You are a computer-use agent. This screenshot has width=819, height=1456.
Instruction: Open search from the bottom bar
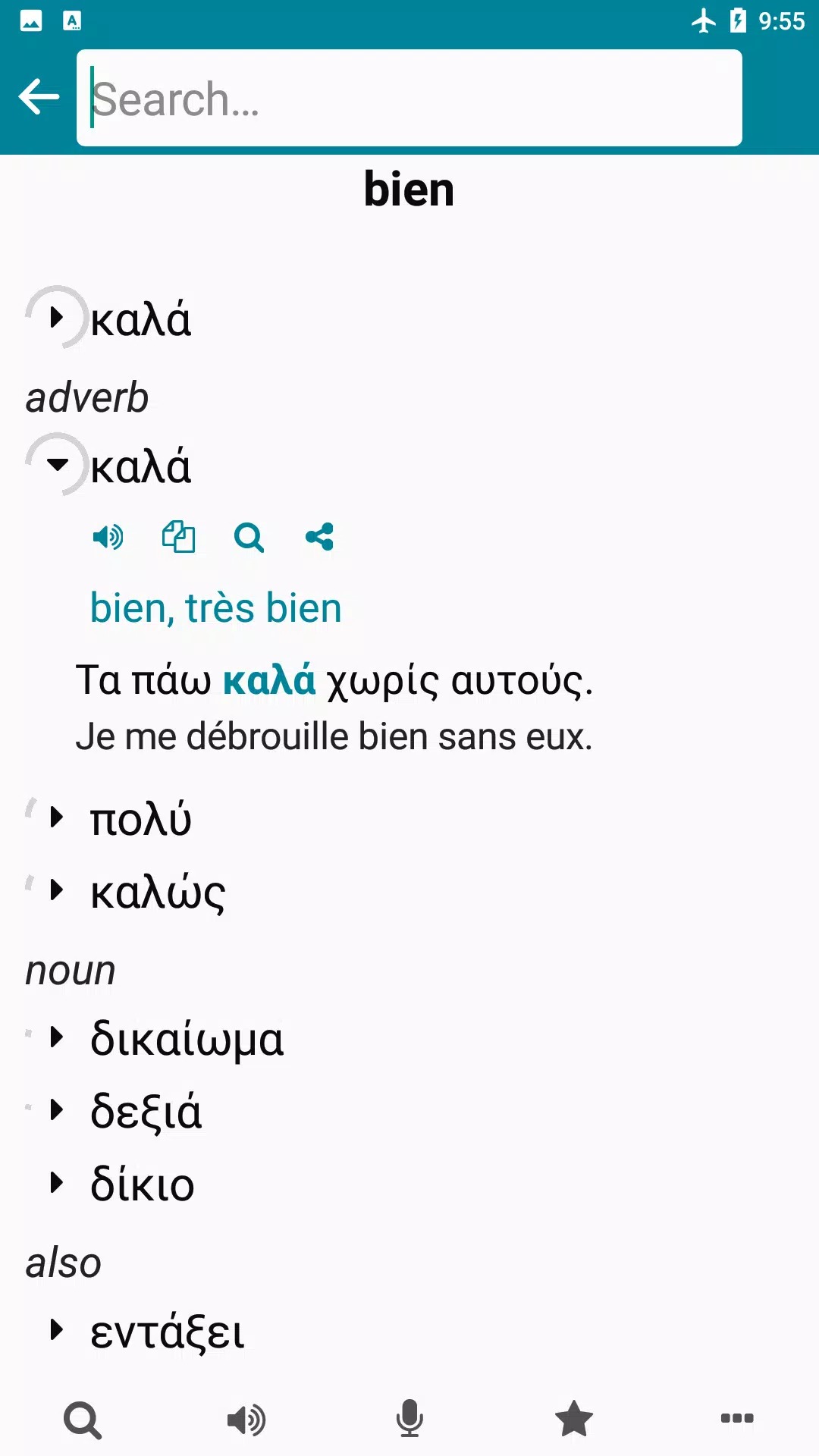(x=83, y=1420)
